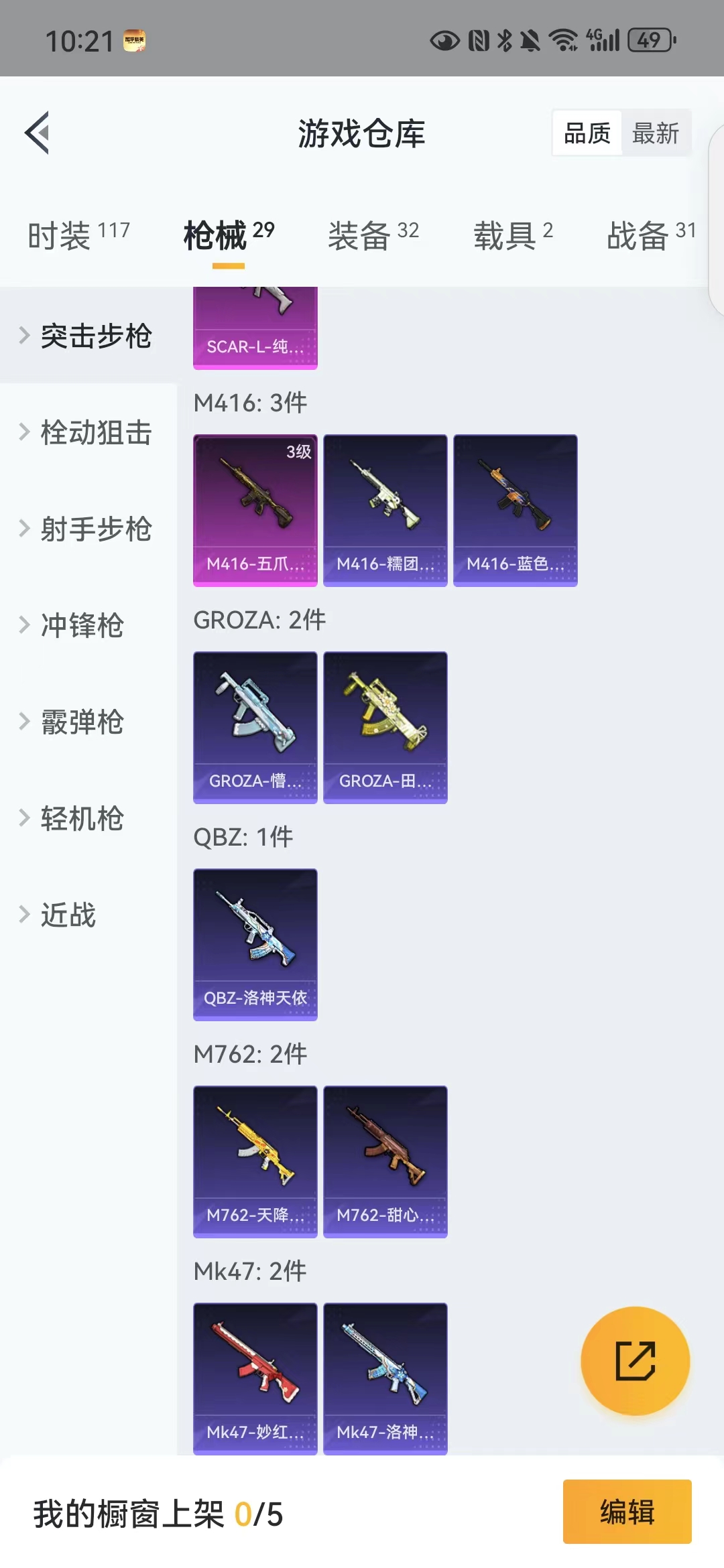Select the 近战 category
724x1568 pixels.
(x=88, y=915)
